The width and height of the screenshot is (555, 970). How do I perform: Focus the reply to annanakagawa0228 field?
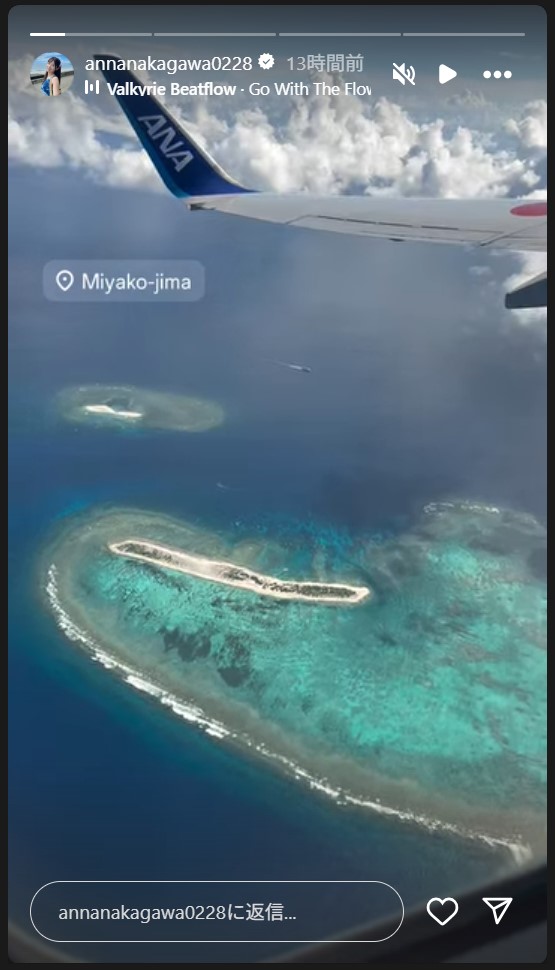(x=217, y=912)
